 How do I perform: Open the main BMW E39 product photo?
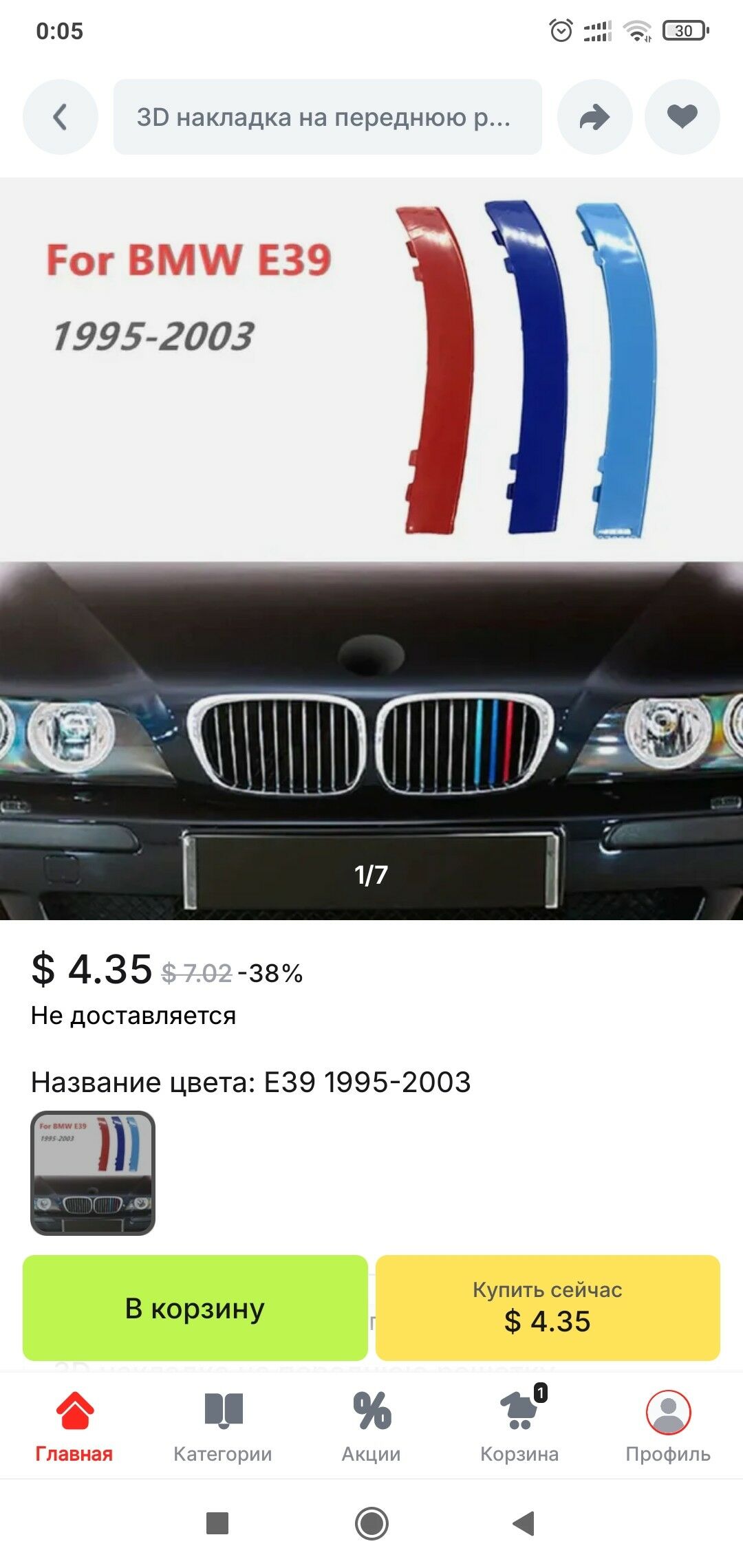tap(371, 549)
